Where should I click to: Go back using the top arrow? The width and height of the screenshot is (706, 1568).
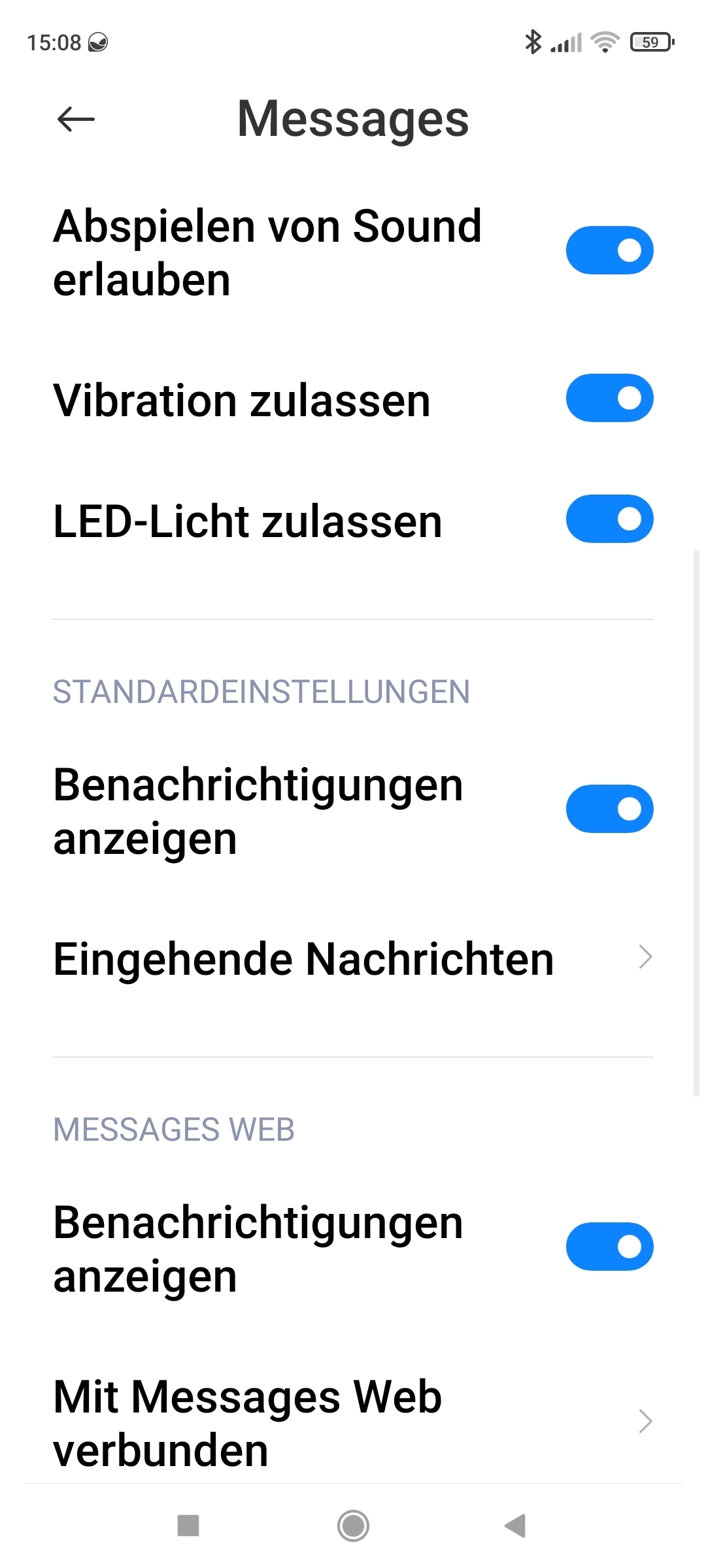[76, 119]
